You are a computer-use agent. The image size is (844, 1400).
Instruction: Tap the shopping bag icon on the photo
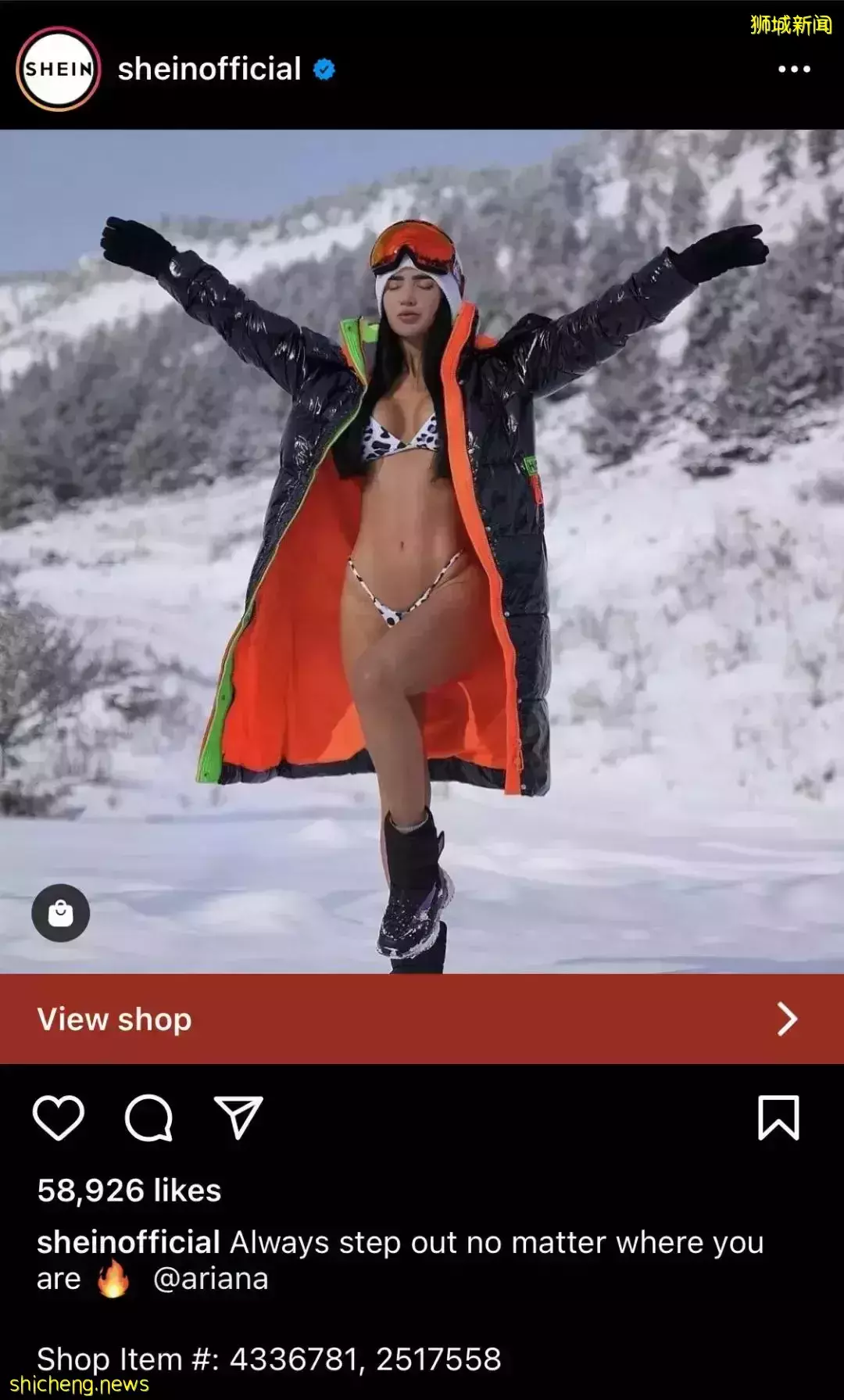tap(61, 912)
